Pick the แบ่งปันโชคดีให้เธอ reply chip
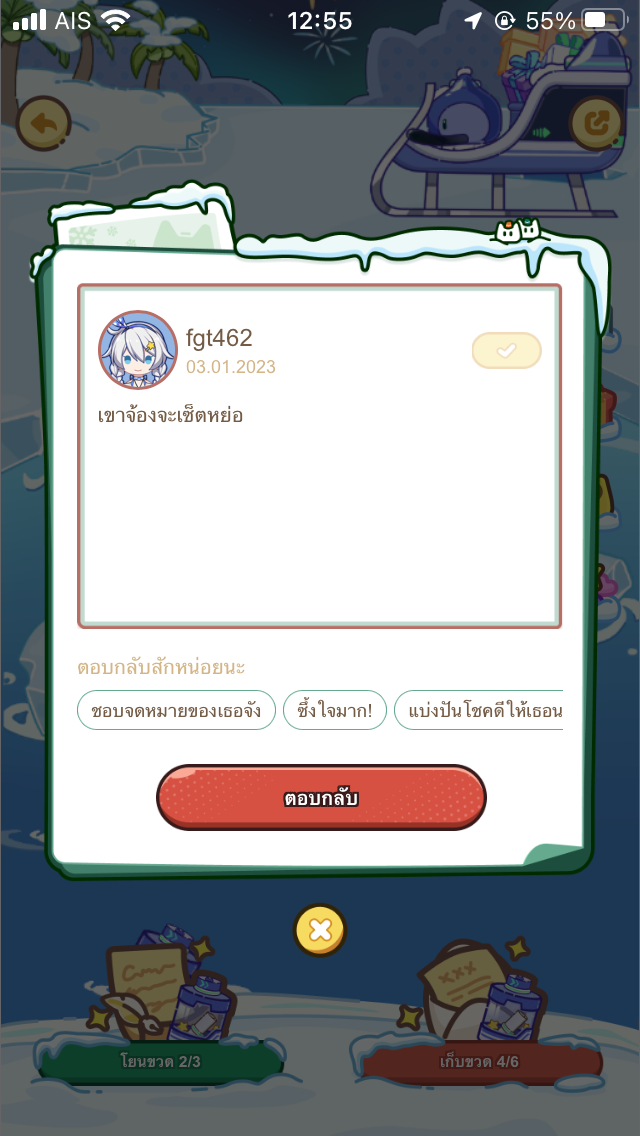This screenshot has width=640, height=1136. point(480,711)
